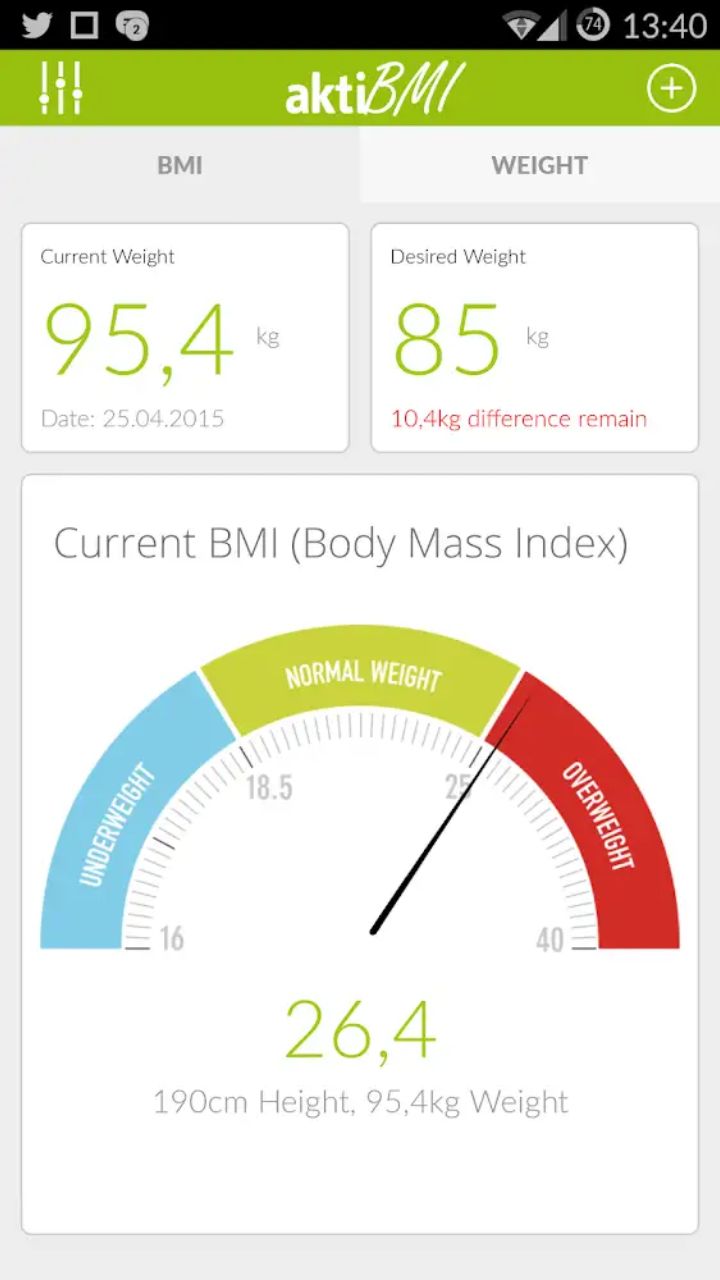720x1280 pixels.
Task: Select the BMI tab
Action: click(180, 165)
